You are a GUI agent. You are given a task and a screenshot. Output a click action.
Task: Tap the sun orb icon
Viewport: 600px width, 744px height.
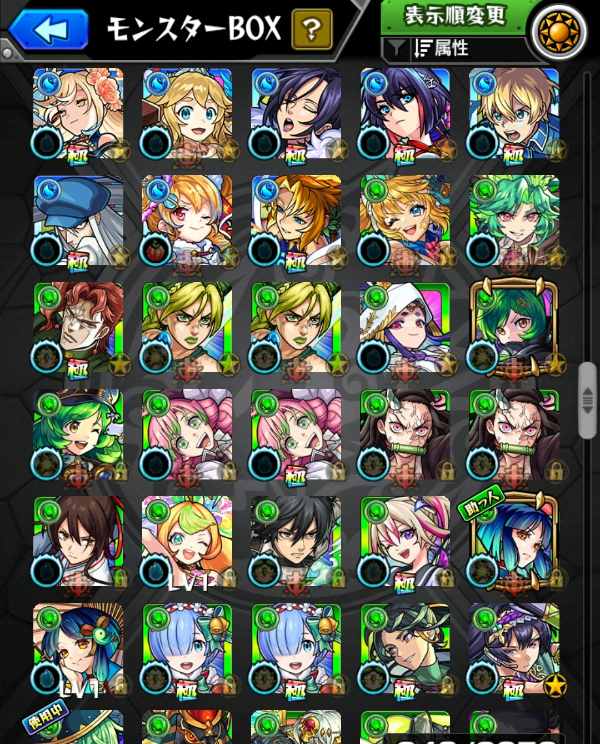pos(558,29)
